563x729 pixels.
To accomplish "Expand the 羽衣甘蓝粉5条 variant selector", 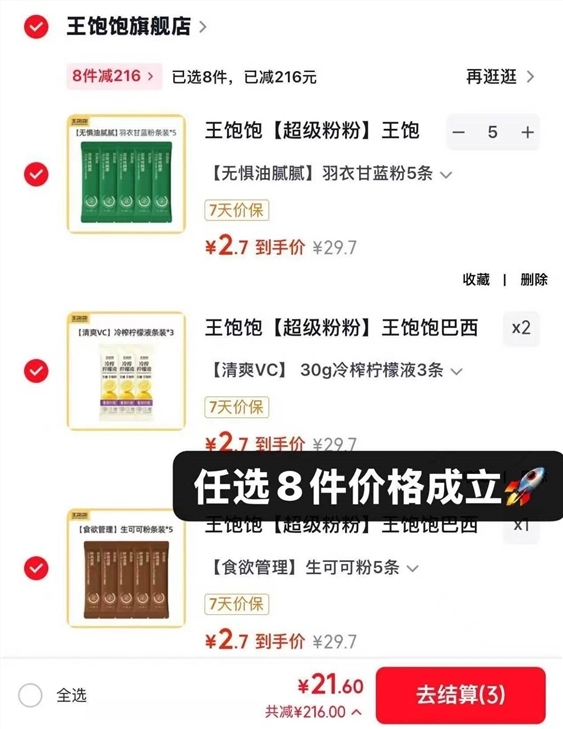I will [331, 174].
